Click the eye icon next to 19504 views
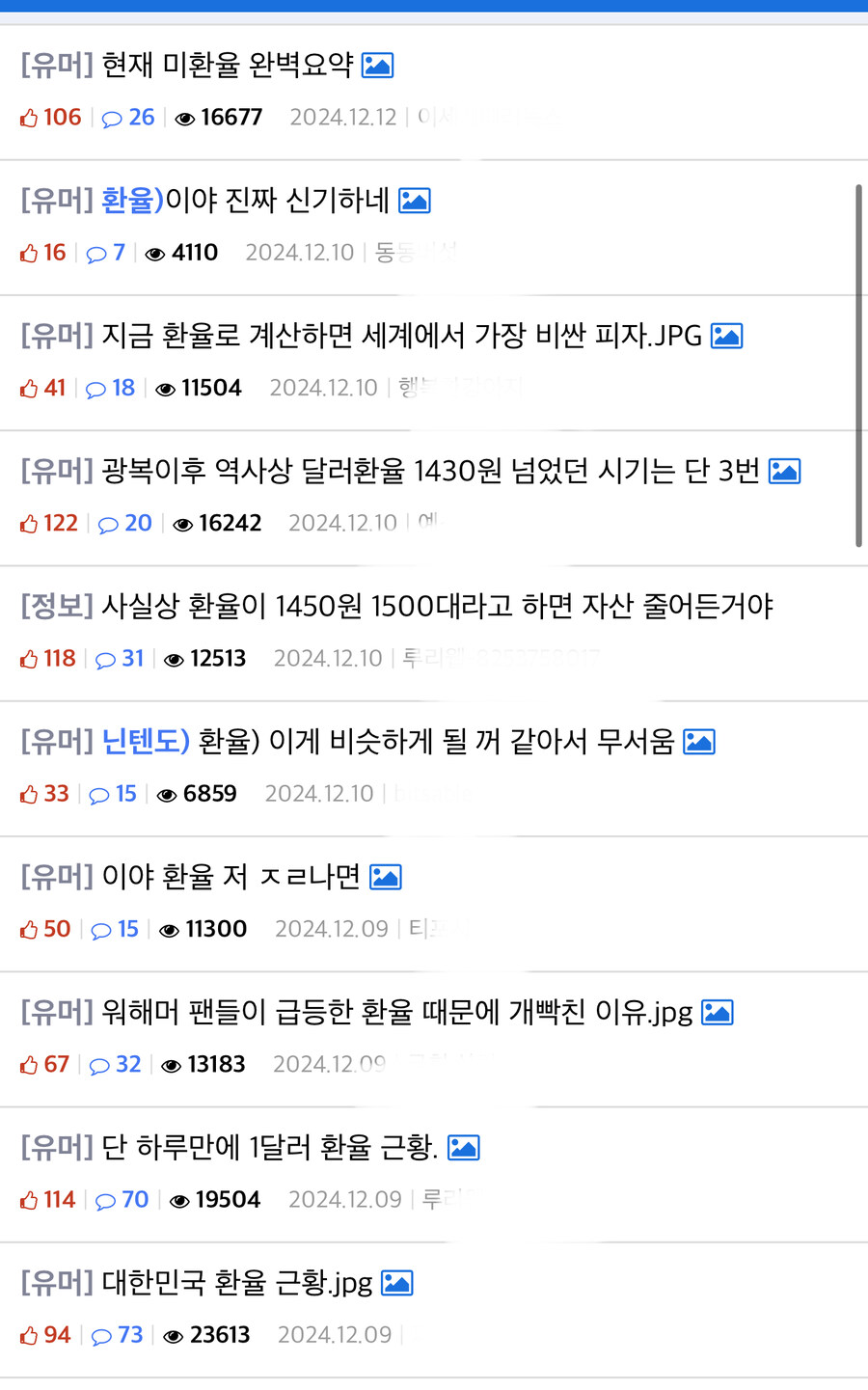This screenshot has height=1390, width=868. tap(179, 1200)
